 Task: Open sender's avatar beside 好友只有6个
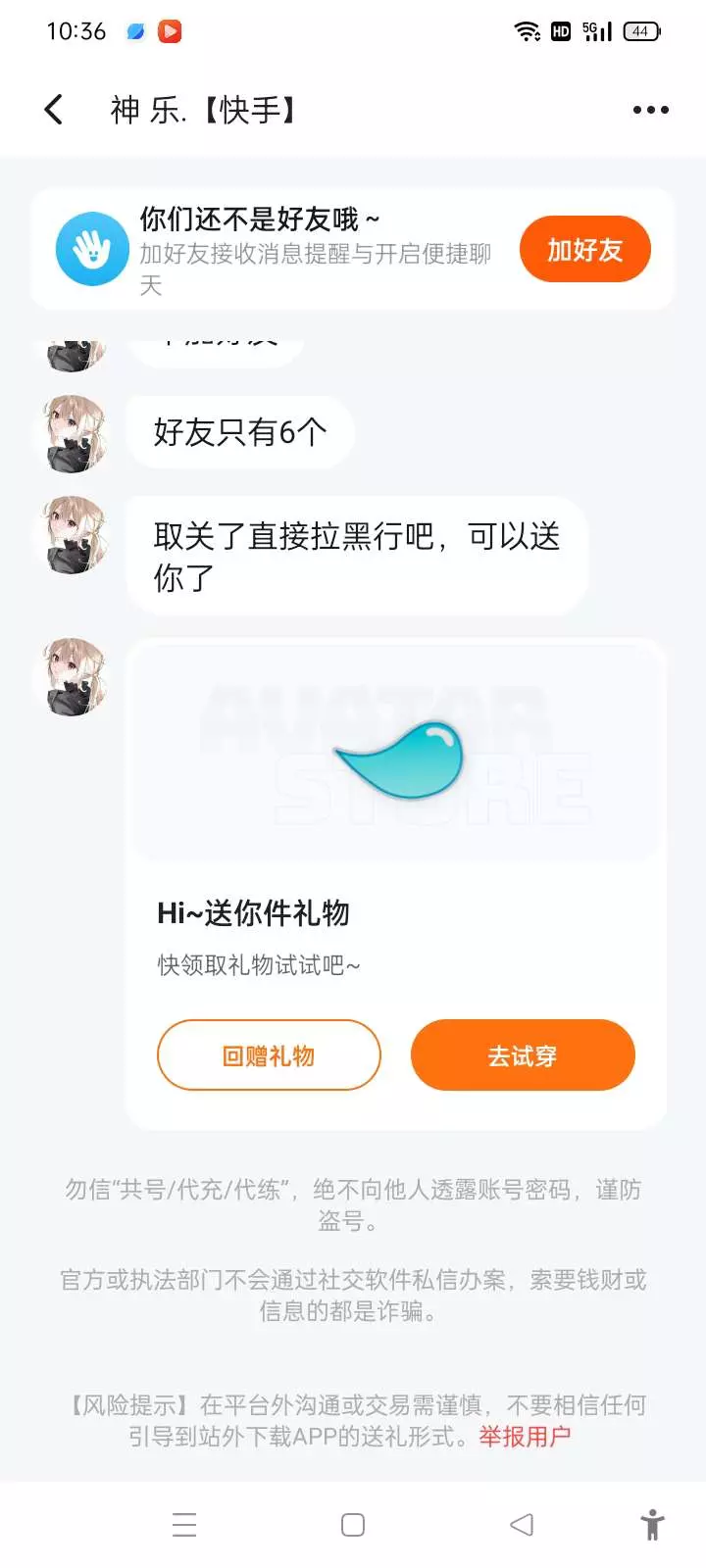point(70,433)
